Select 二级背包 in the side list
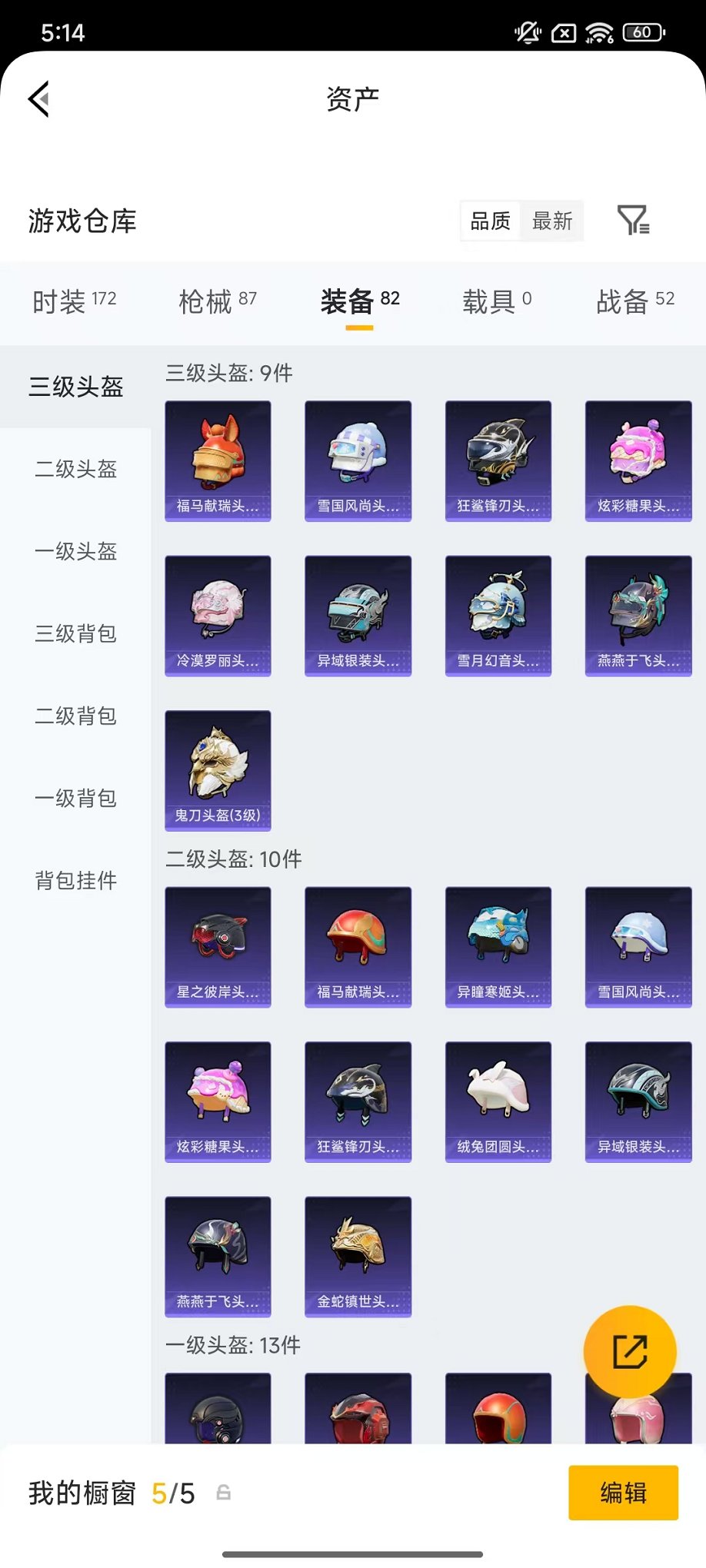706x1568 pixels. 75,716
